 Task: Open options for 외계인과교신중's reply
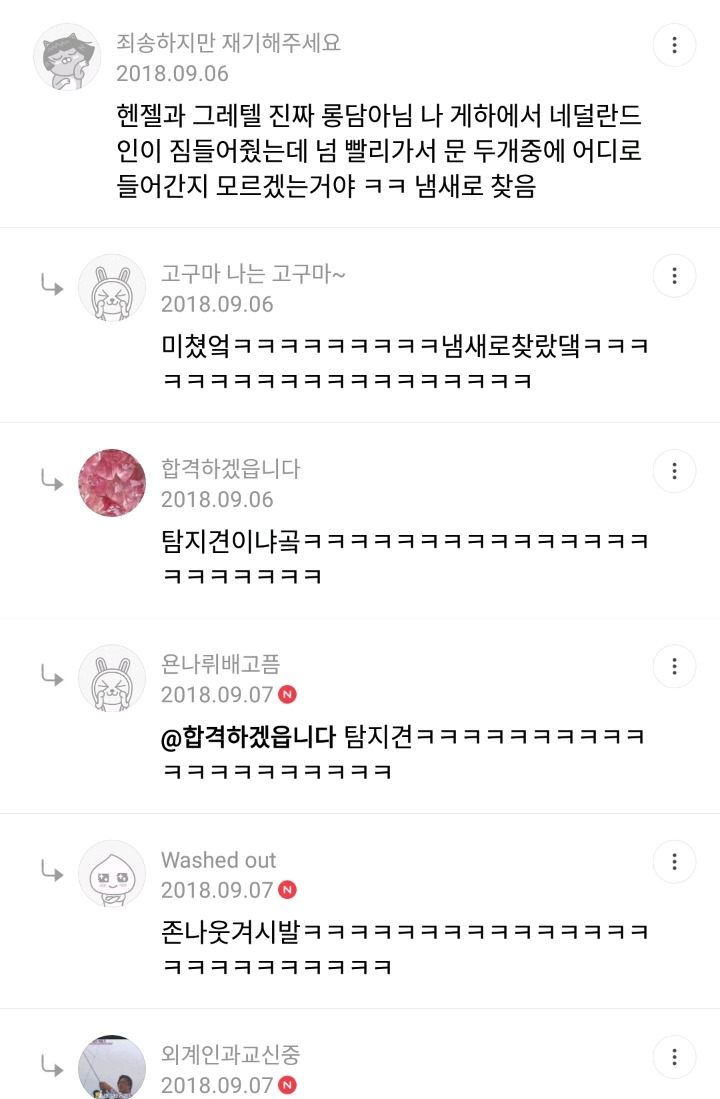pyautogui.click(x=675, y=1056)
